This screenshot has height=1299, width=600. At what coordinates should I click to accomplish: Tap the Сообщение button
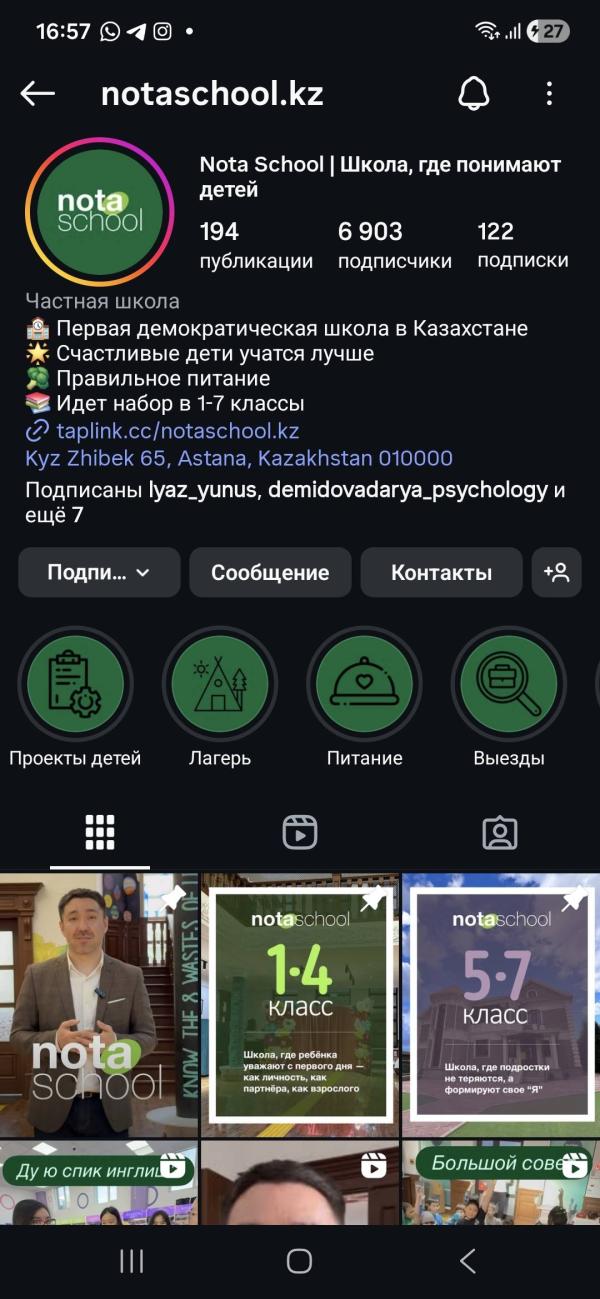(x=270, y=573)
